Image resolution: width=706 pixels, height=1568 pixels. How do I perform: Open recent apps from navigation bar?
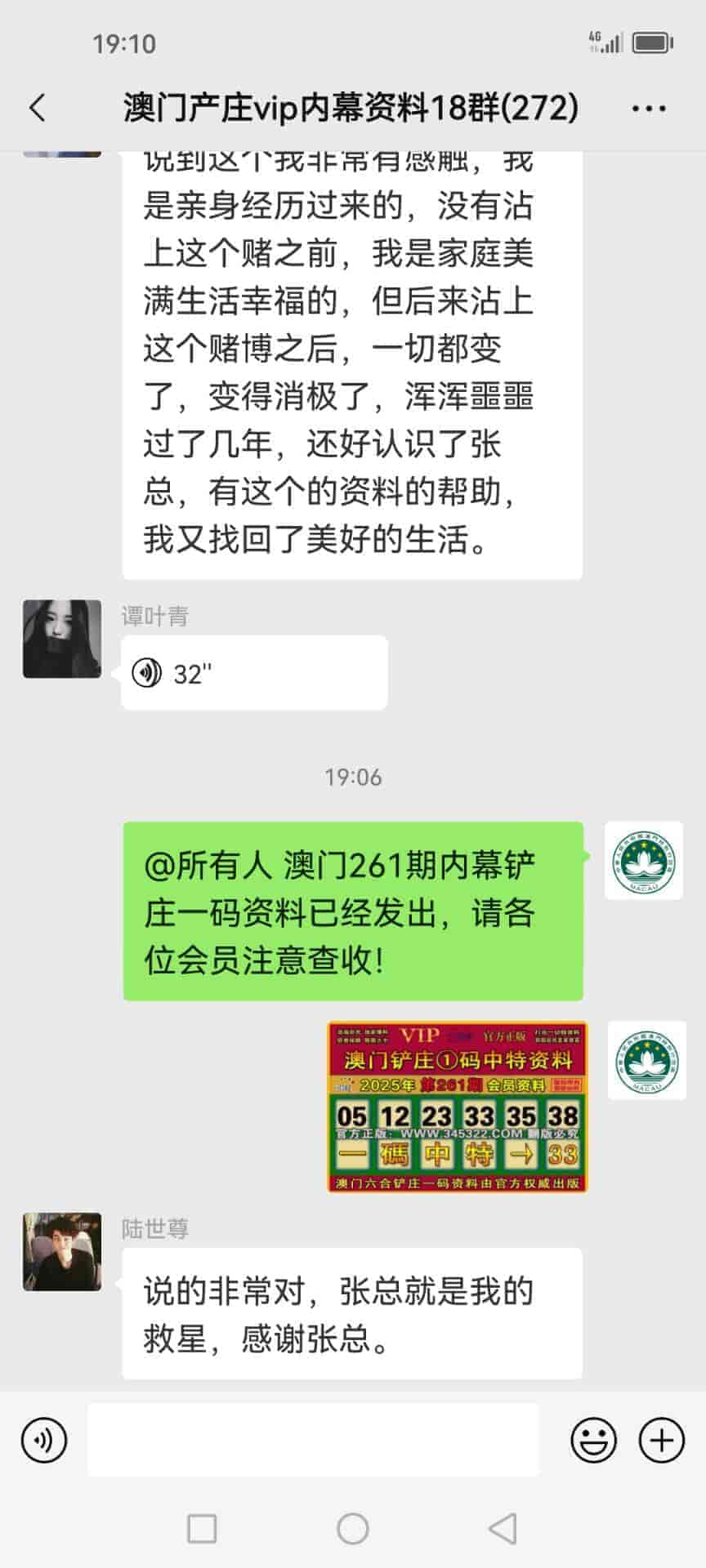click(x=202, y=1528)
